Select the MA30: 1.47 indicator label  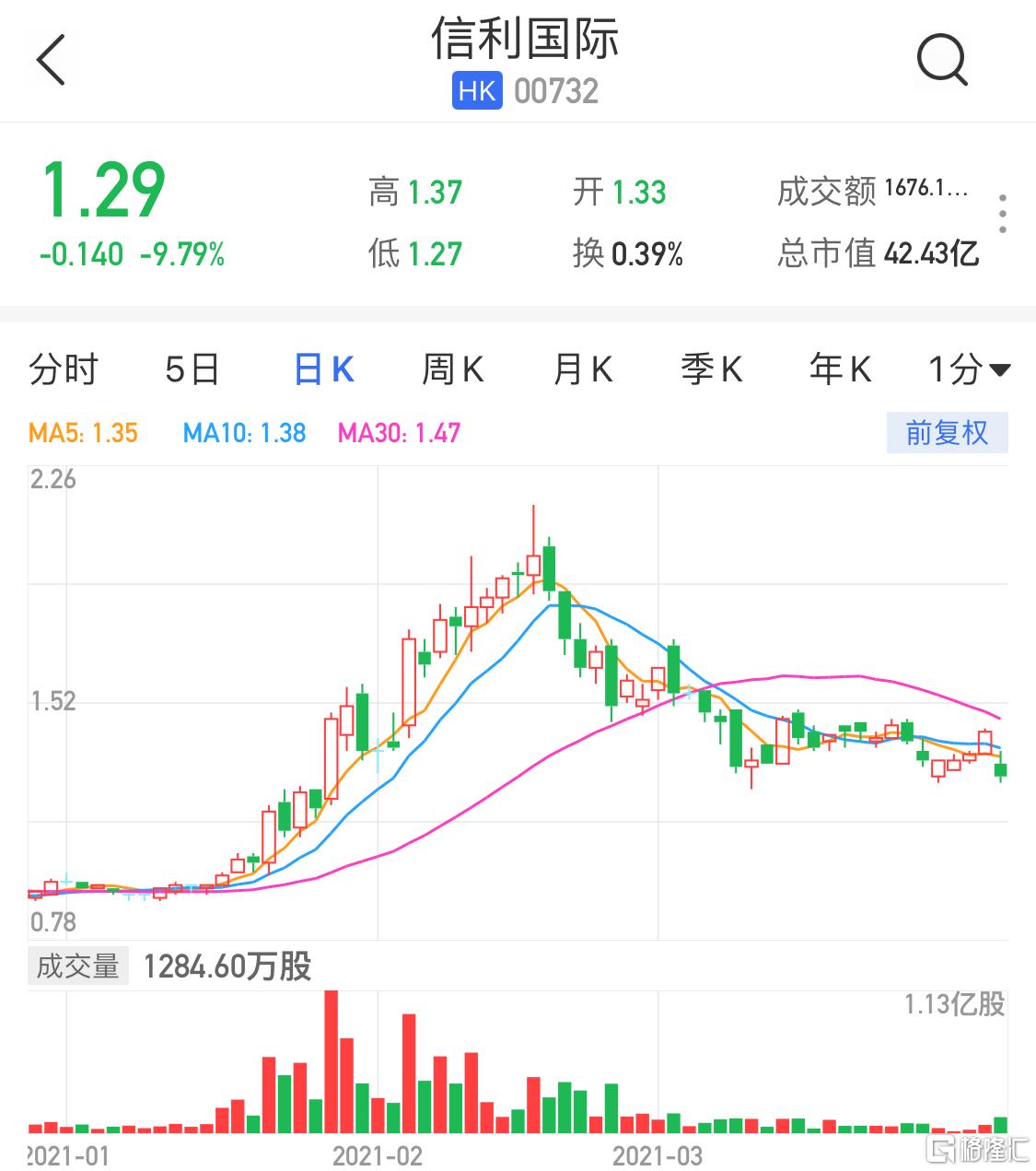(x=398, y=432)
